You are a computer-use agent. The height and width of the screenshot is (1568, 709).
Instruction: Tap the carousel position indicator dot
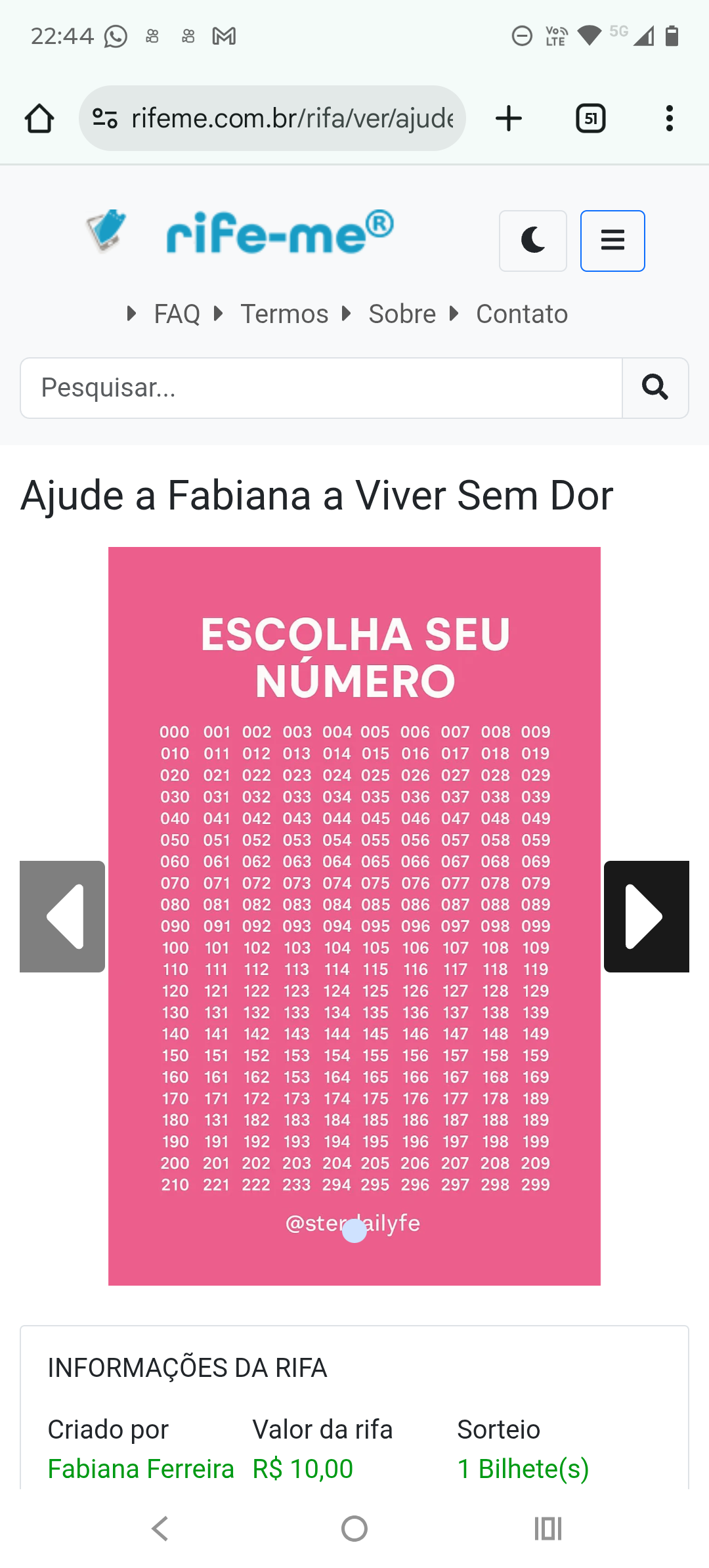click(354, 1231)
